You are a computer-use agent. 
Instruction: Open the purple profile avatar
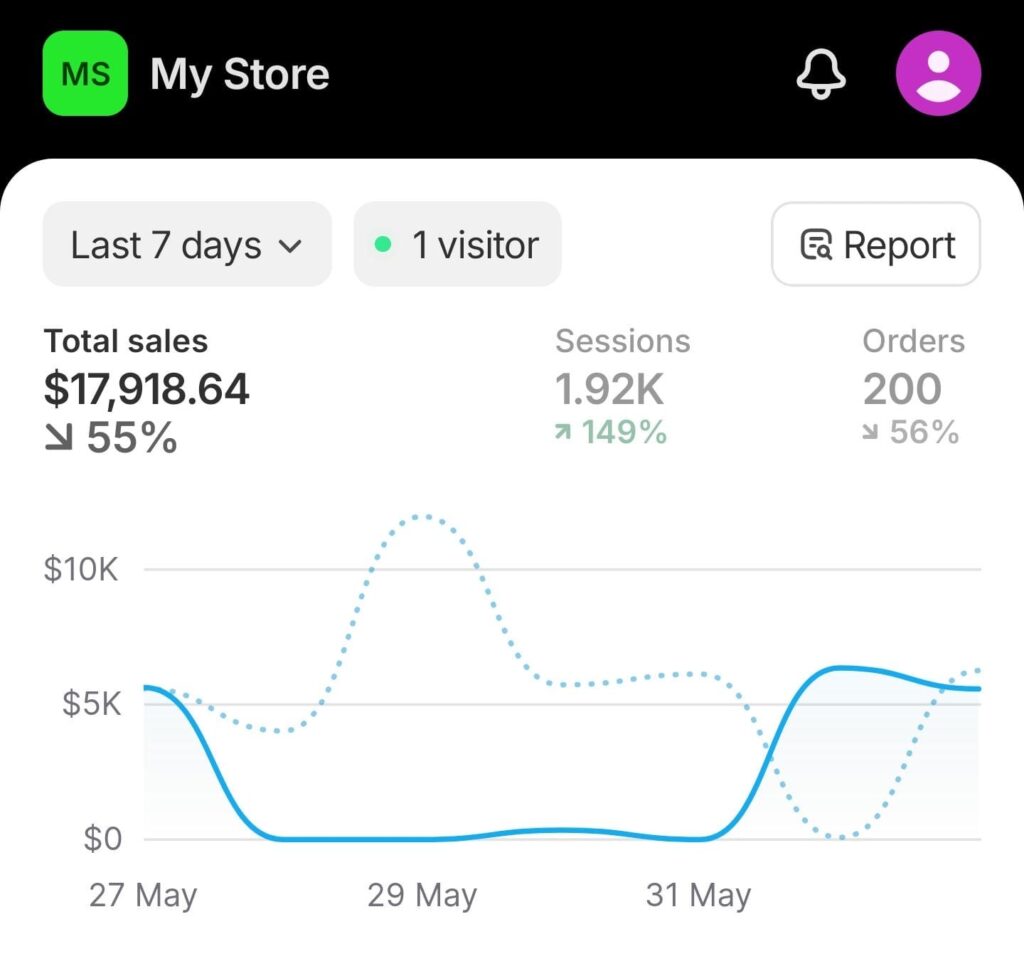[937, 73]
